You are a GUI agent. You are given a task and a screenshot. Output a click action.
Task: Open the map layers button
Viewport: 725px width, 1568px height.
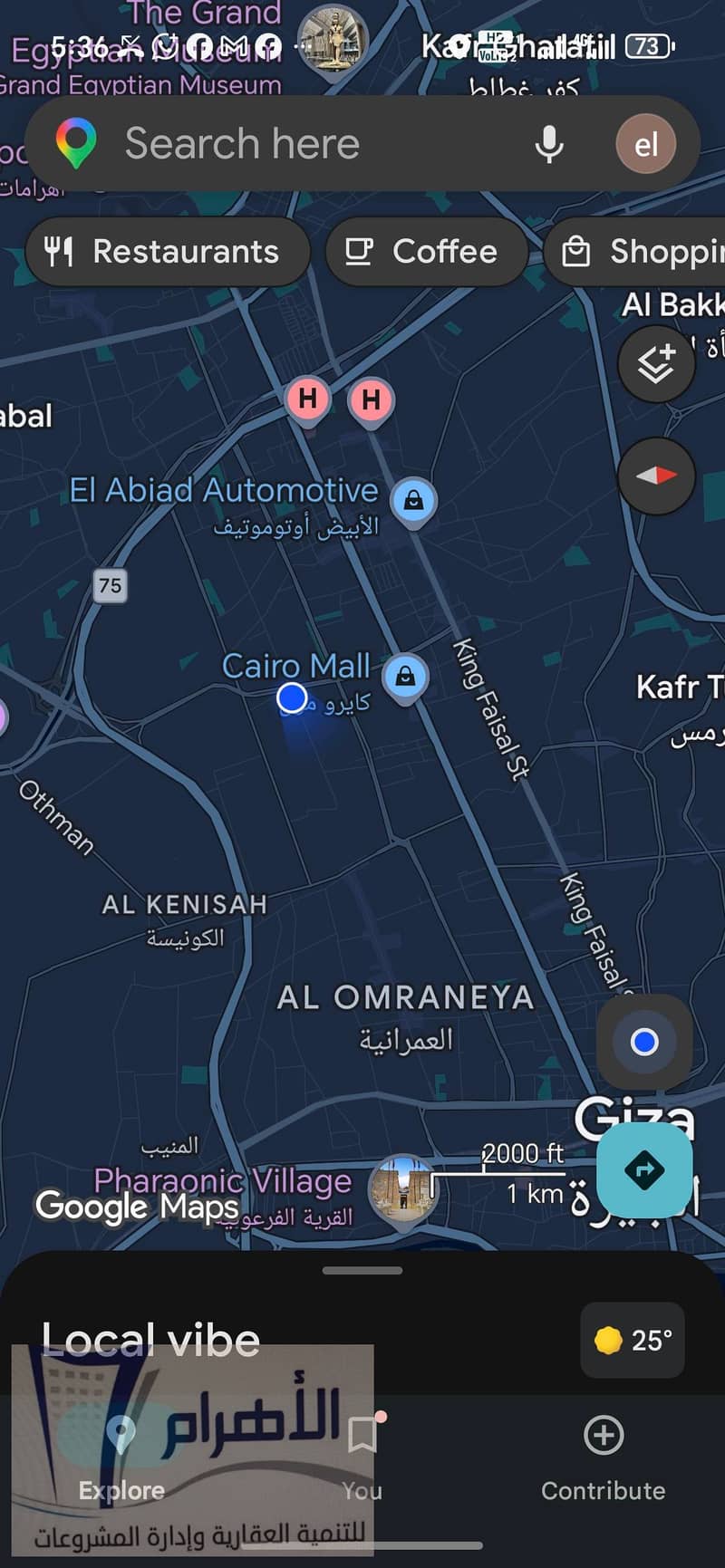pos(656,364)
